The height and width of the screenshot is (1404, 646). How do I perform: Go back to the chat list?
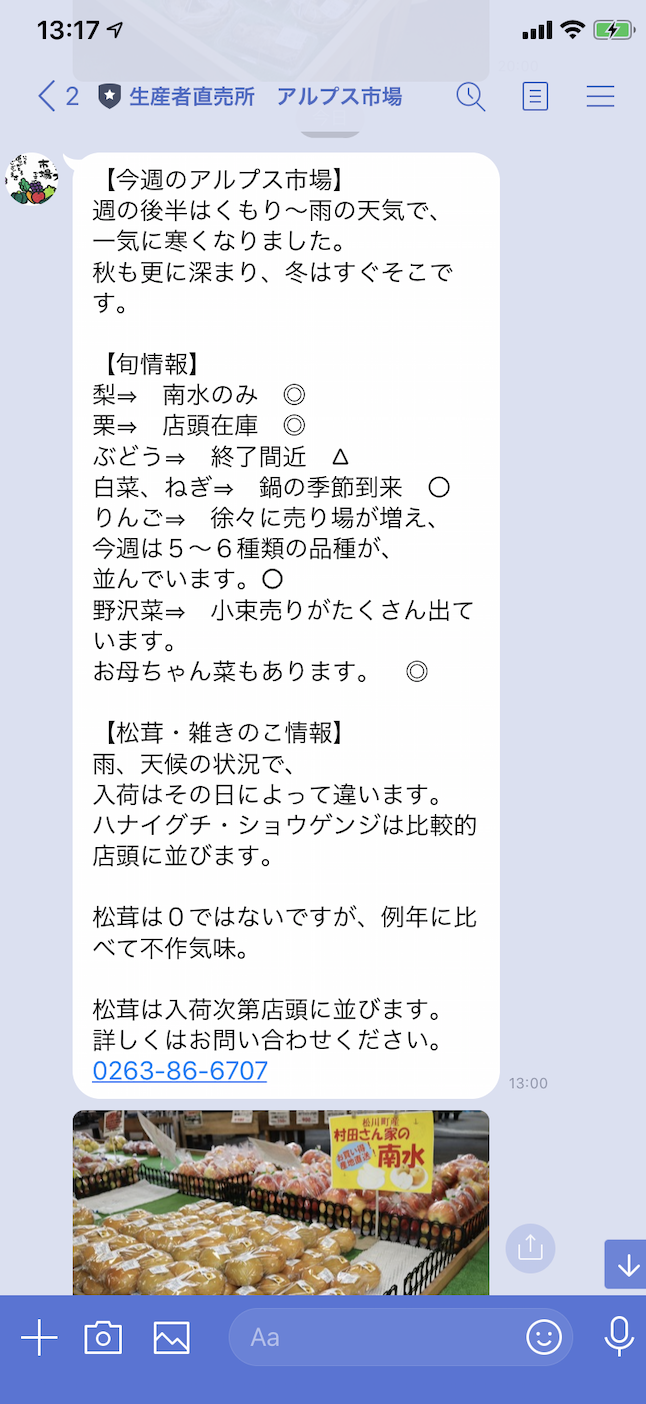(56, 96)
